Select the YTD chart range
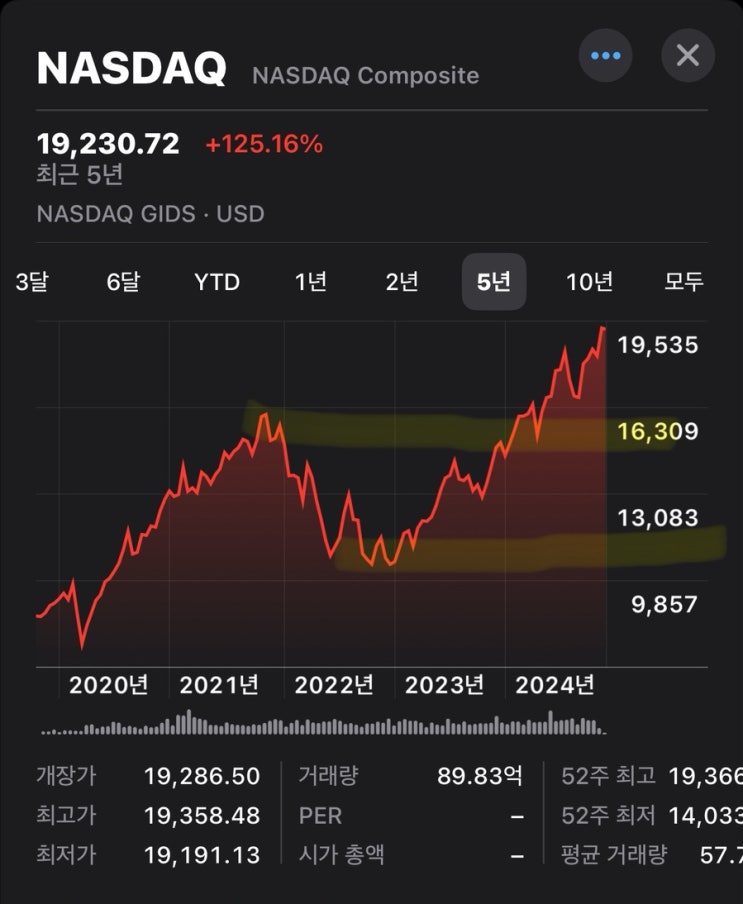The image size is (743, 904). click(x=217, y=282)
